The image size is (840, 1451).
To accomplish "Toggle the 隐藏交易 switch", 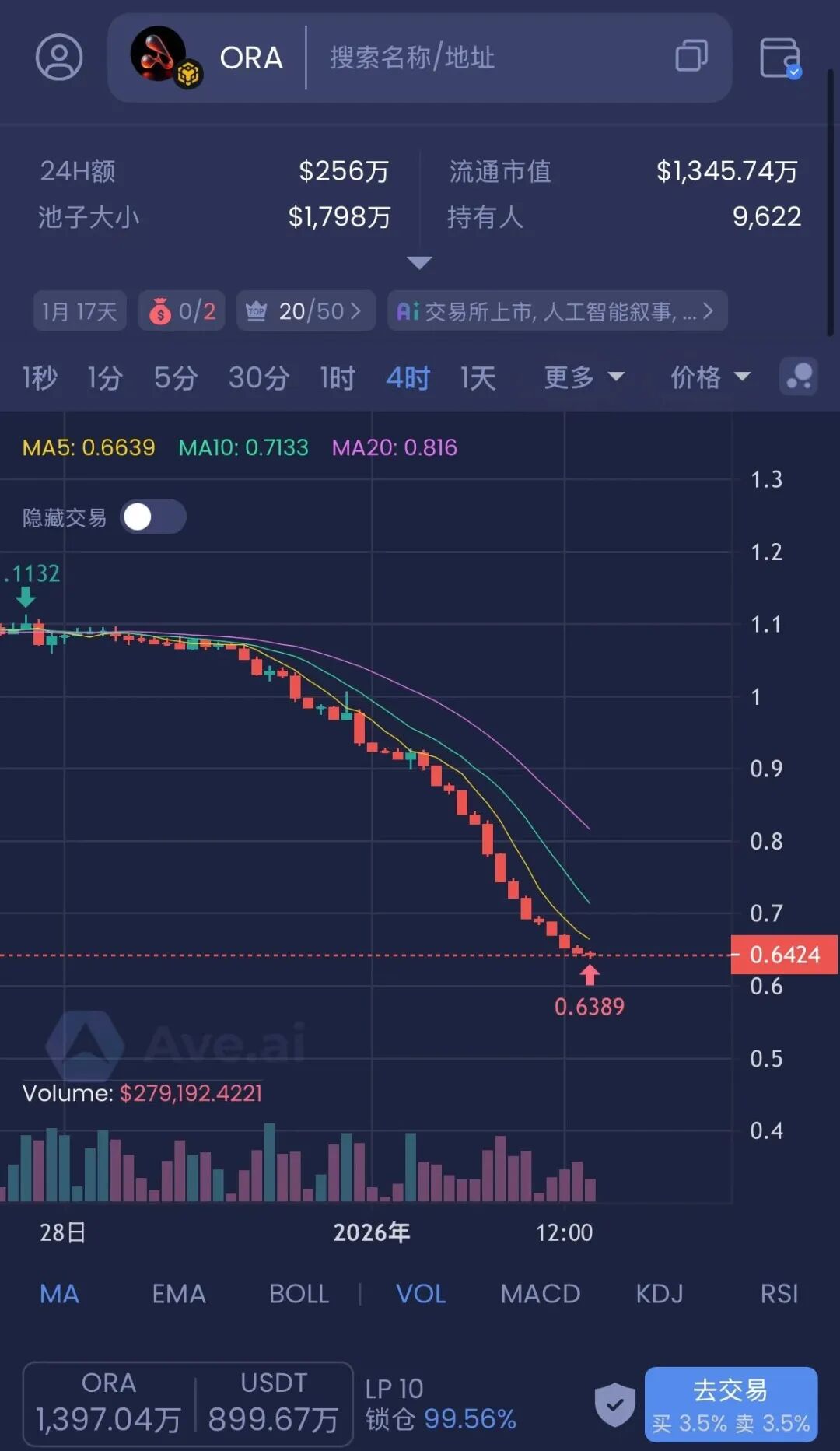I will click(x=152, y=517).
